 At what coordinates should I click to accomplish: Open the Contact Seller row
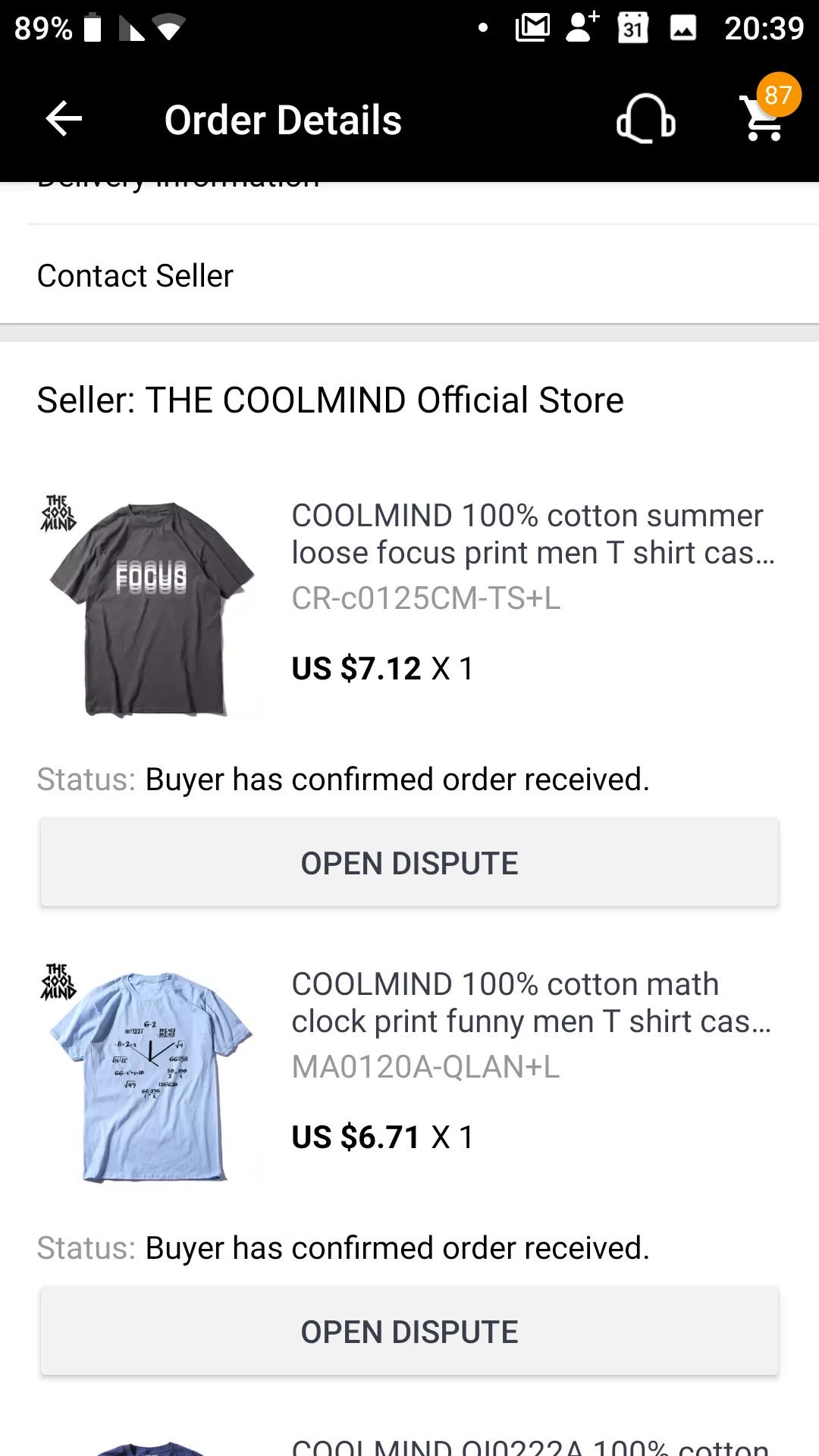click(409, 276)
